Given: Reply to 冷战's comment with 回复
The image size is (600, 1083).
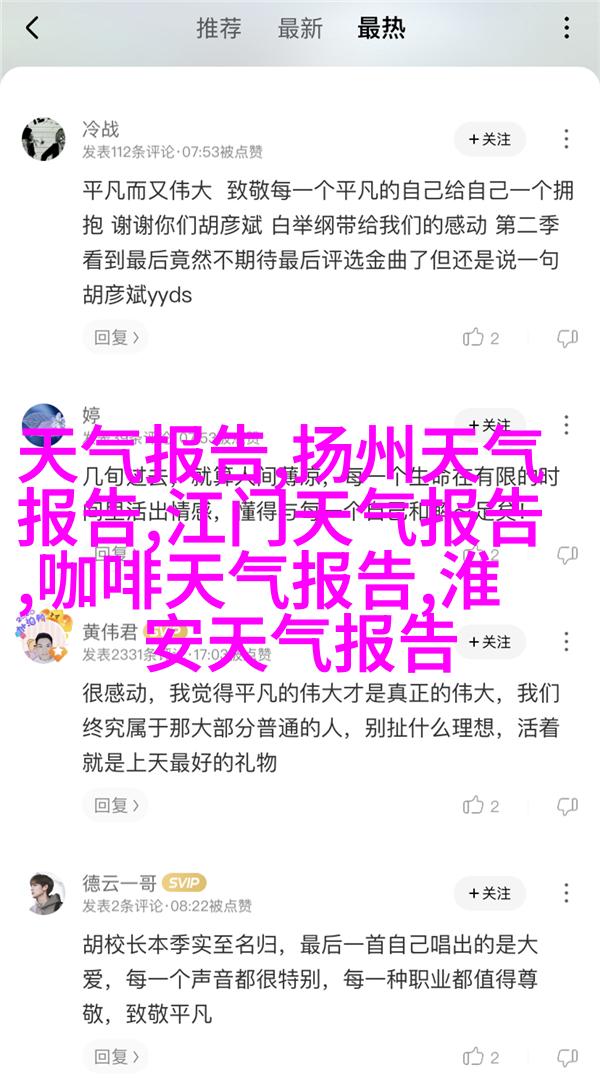Looking at the screenshot, I should click(112, 338).
